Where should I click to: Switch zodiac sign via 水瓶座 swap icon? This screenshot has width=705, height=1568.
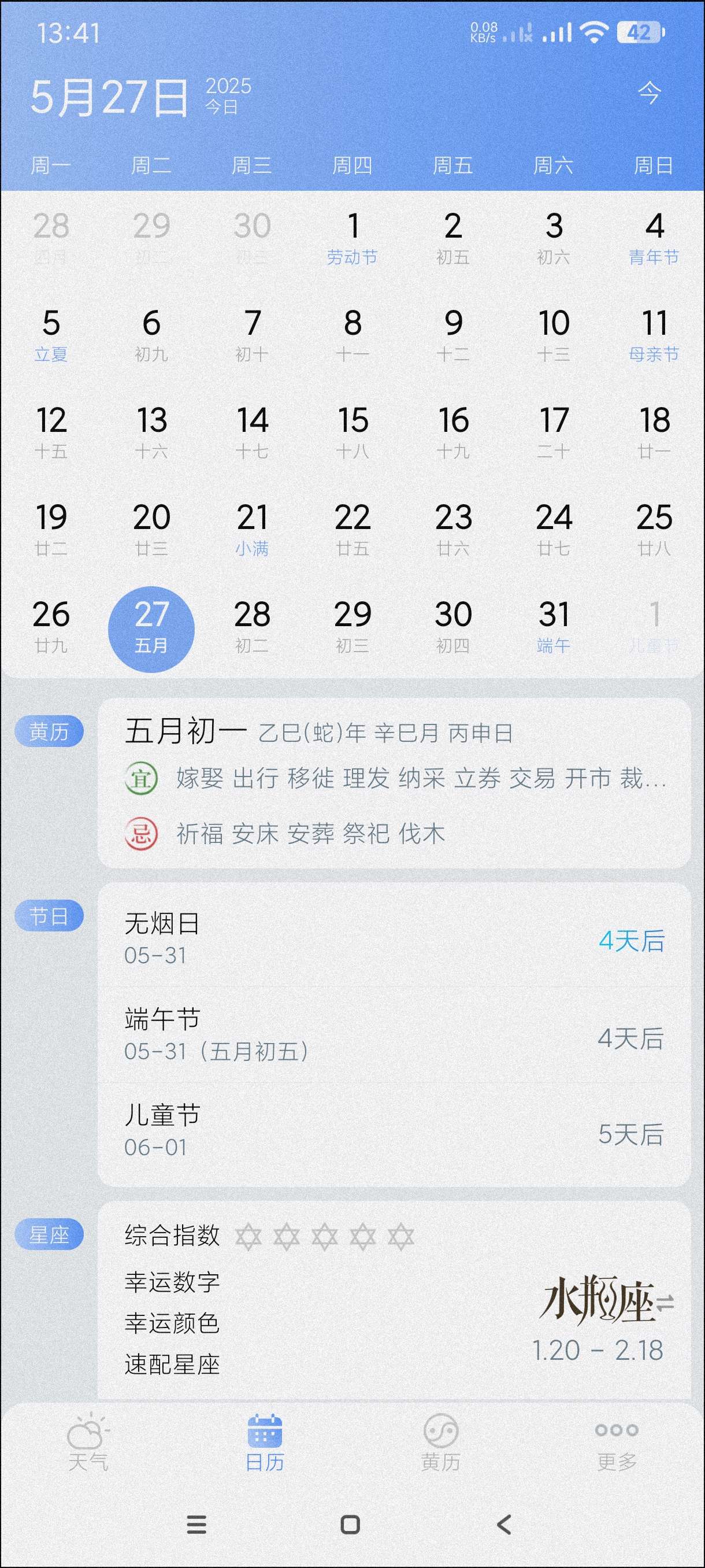(x=665, y=1302)
